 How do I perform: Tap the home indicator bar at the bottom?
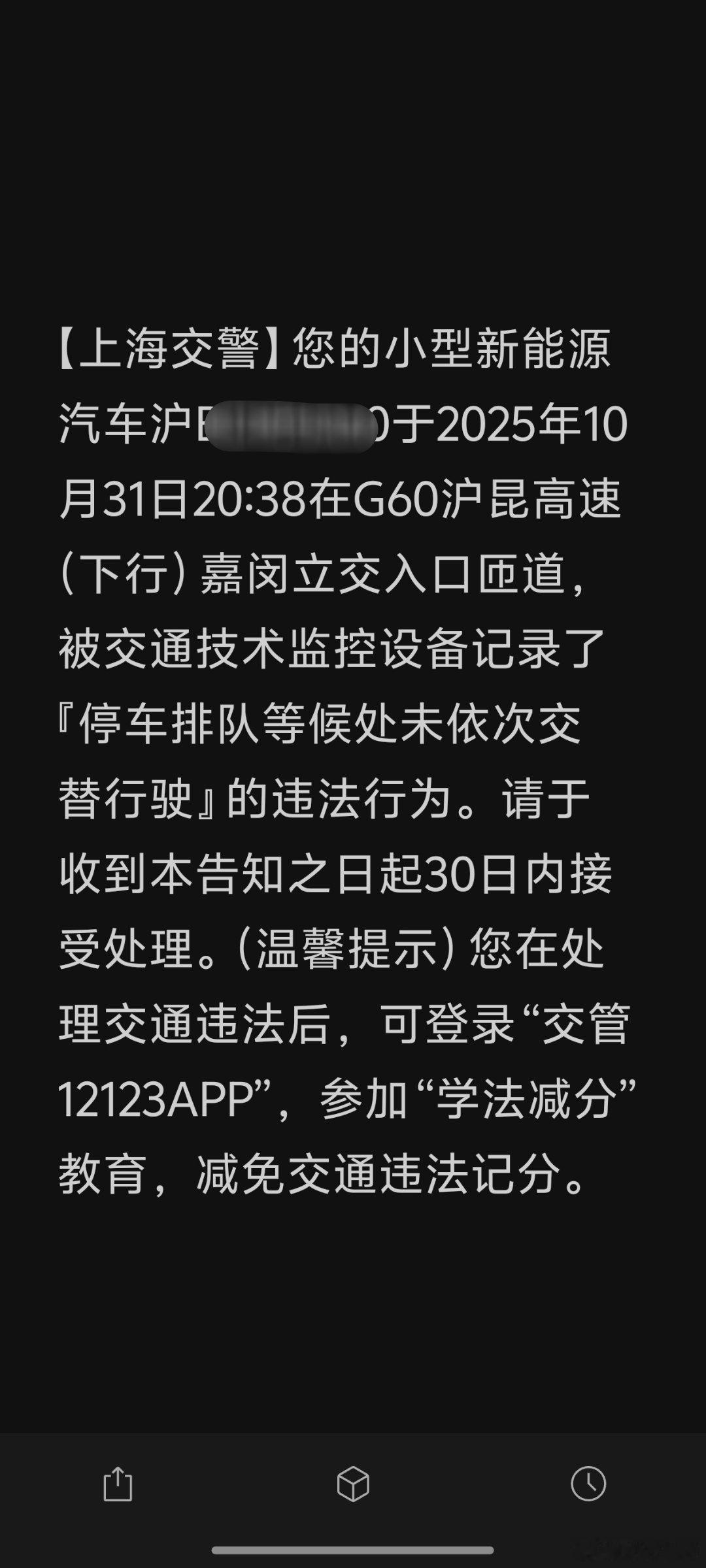(x=353, y=1548)
